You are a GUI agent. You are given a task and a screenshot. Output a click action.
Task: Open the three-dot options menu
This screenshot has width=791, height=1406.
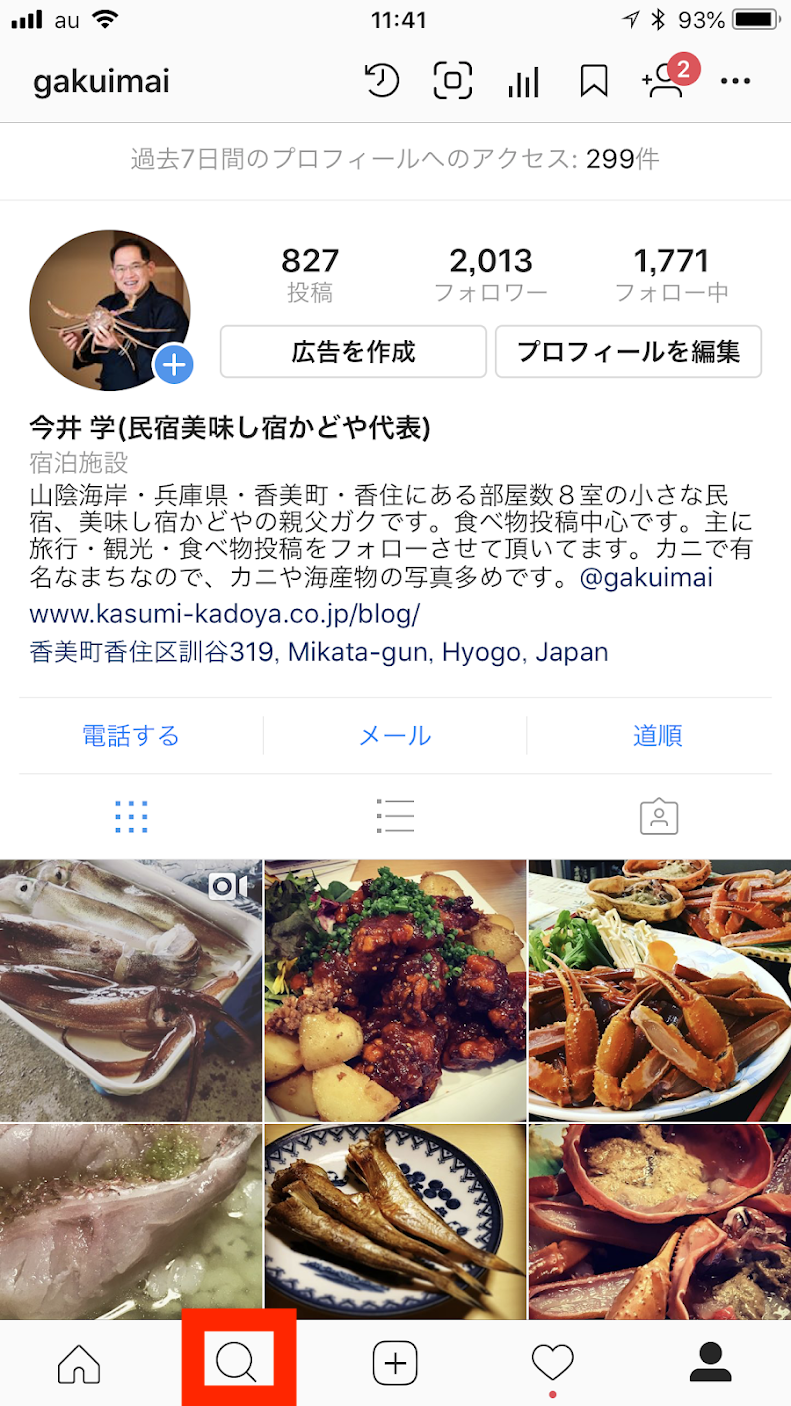(x=735, y=82)
